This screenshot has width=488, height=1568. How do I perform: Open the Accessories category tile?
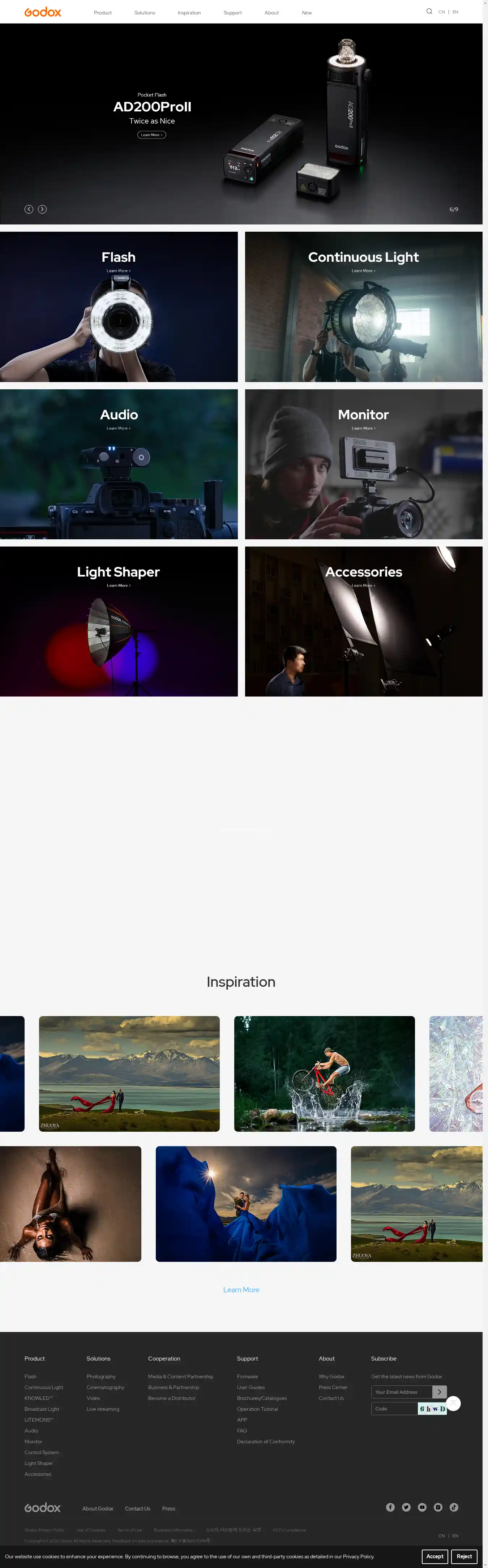tap(363, 621)
